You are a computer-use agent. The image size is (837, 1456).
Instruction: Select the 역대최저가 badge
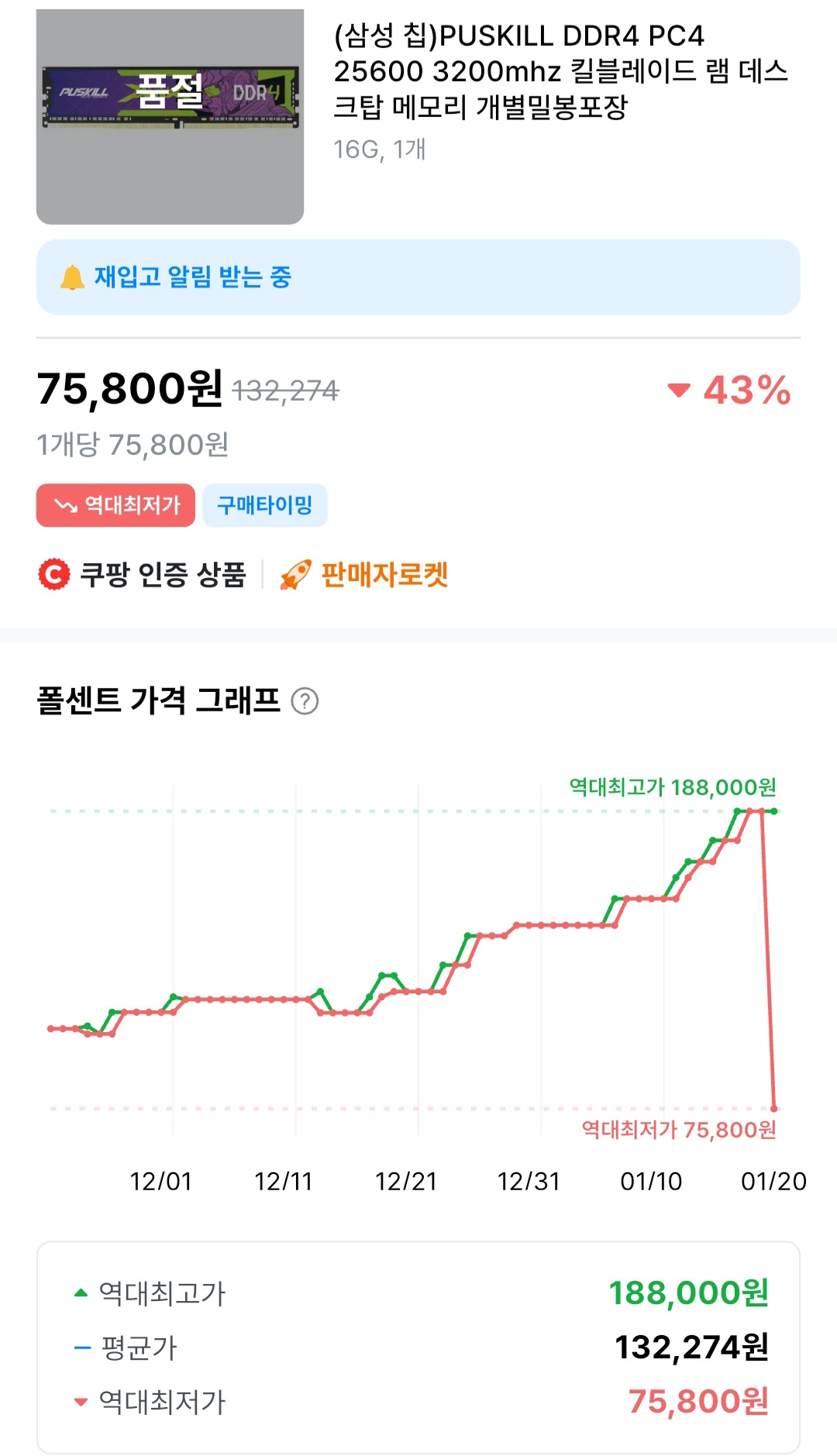coord(116,505)
